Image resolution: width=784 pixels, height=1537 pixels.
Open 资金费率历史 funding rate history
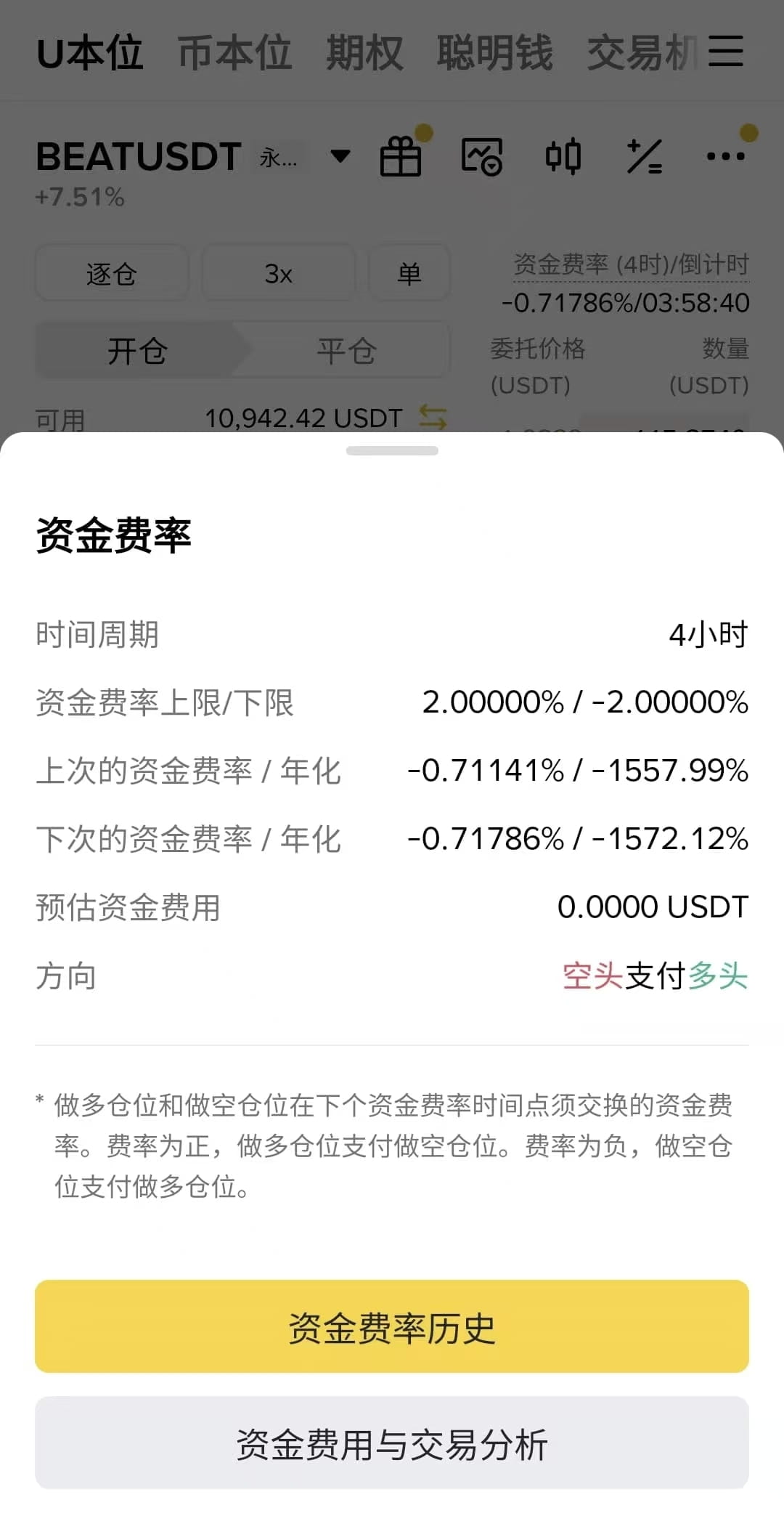pyautogui.click(x=392, y=1326)
